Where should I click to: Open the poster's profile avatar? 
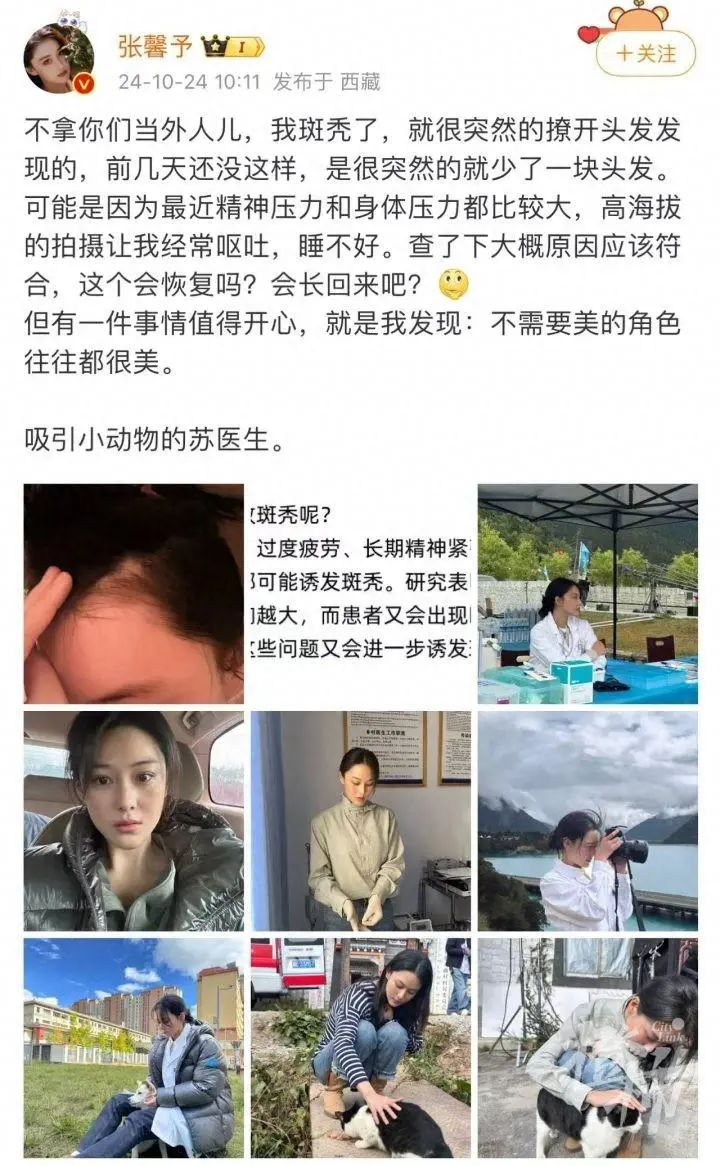(x=59, y=58)
